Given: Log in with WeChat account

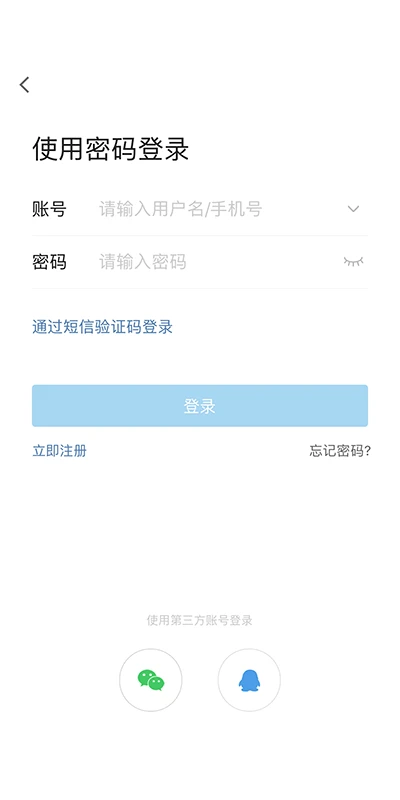Looking at the screenshot, I should click(x=151, y=680).
